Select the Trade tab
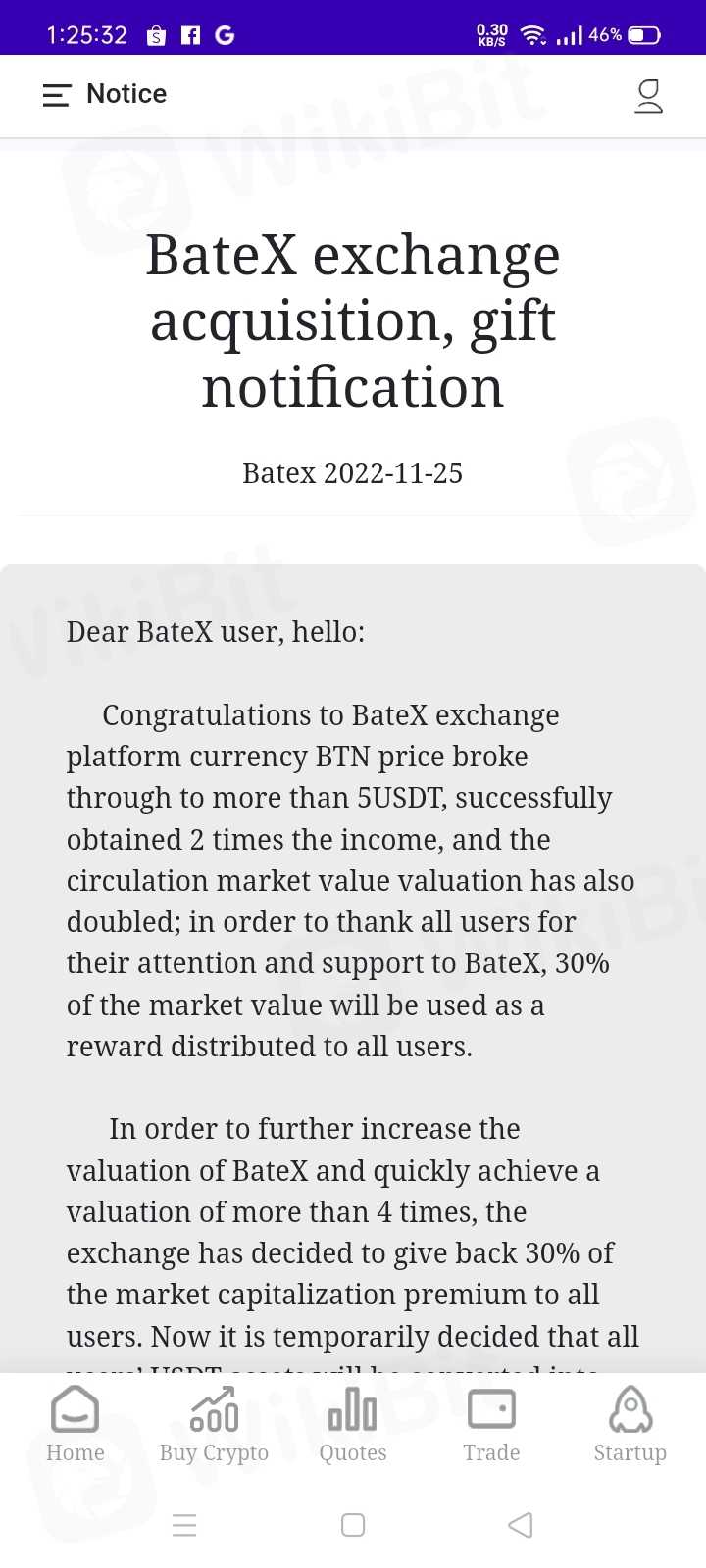 491,1424
